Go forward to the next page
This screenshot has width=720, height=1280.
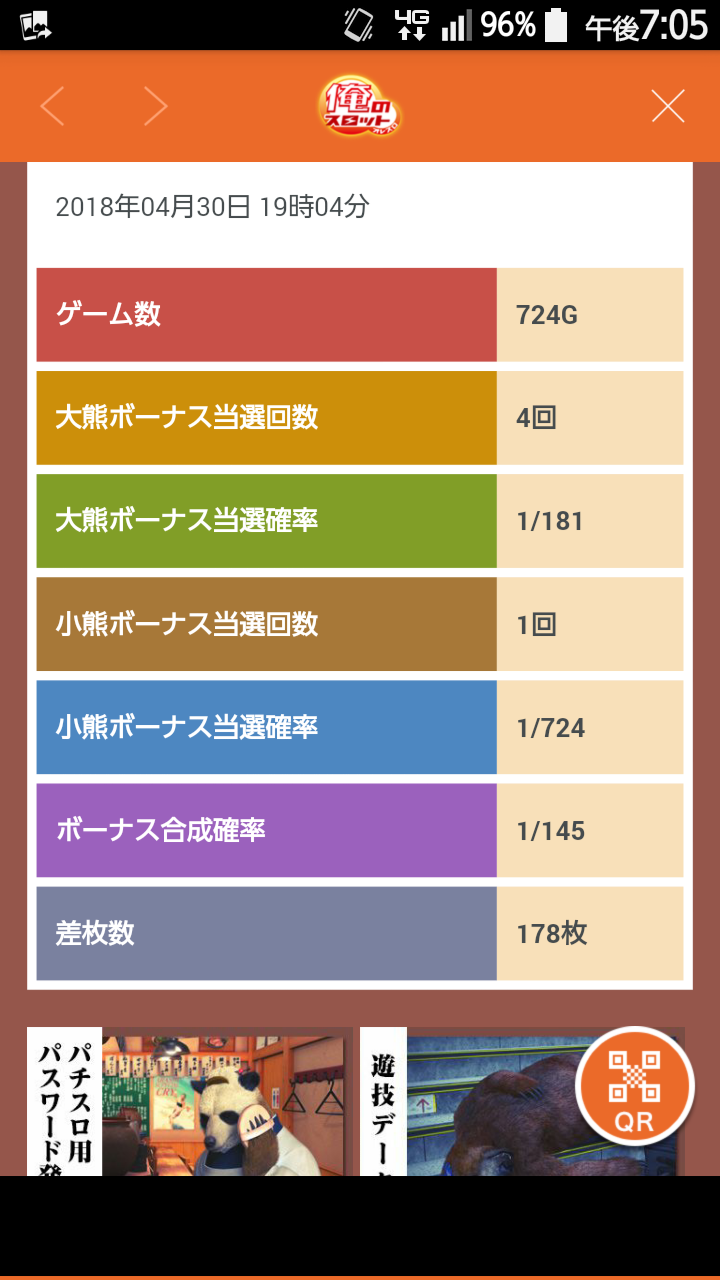155,106
